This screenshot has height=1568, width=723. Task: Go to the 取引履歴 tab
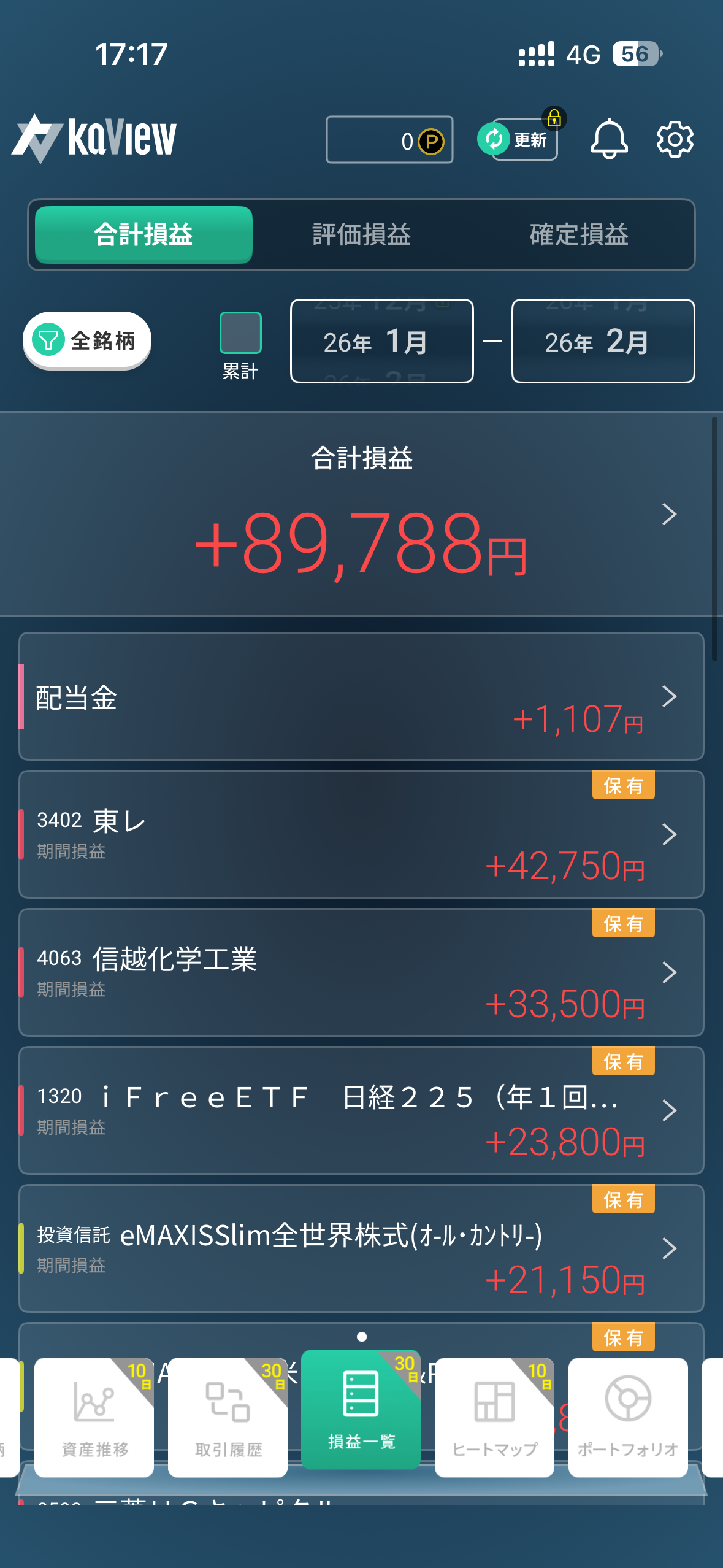228,1417
